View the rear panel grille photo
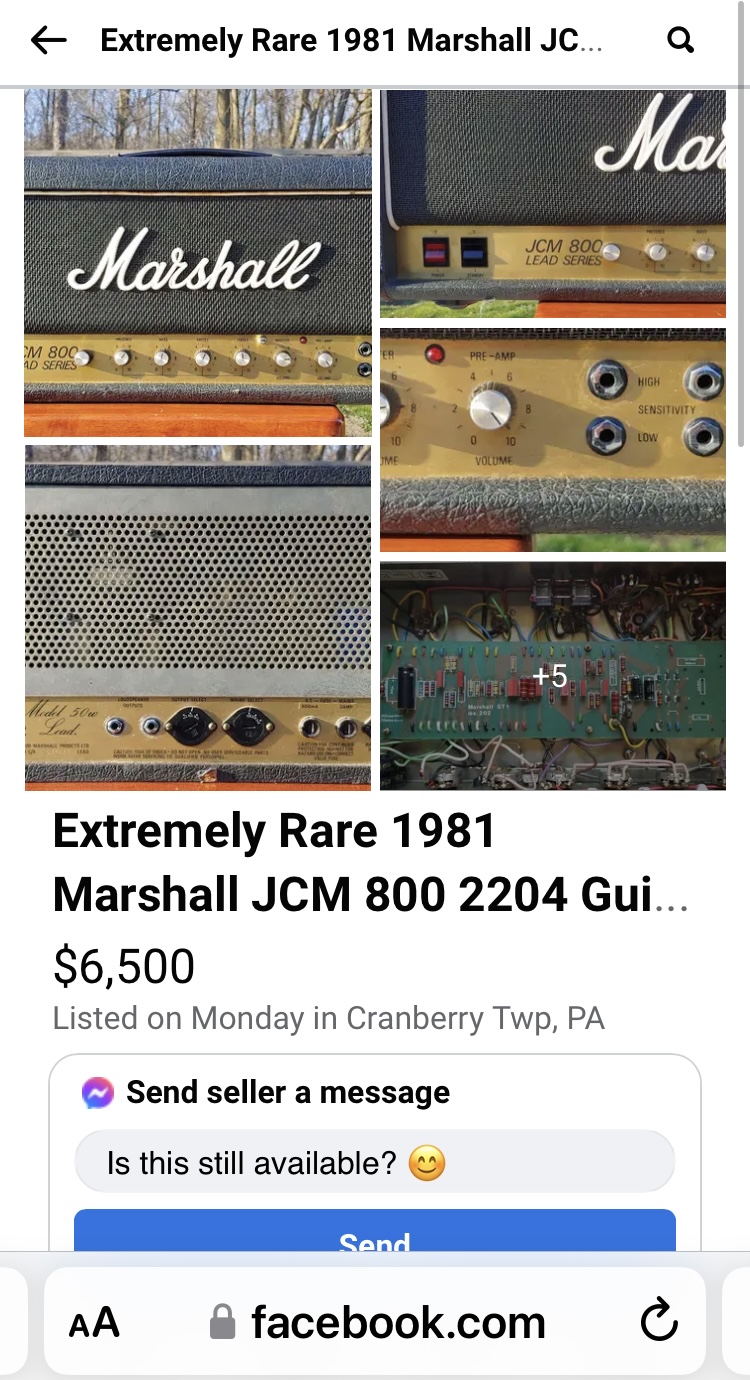The width and height of the screenshot is (750, 1380). point(198,617)
